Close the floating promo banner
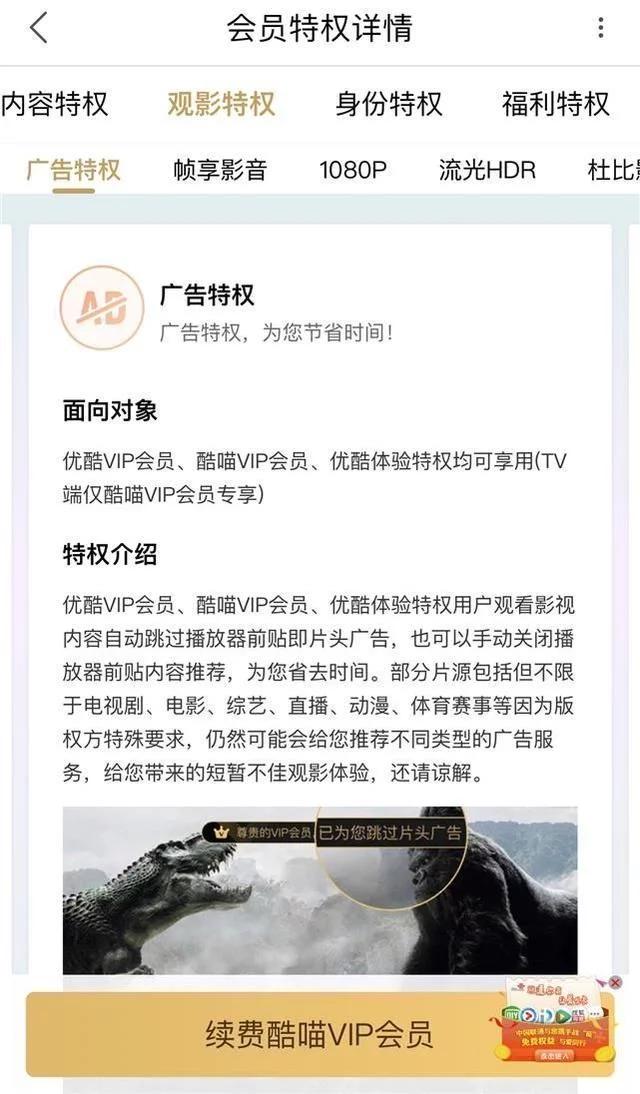640x1094 pixels. point(615,982)
